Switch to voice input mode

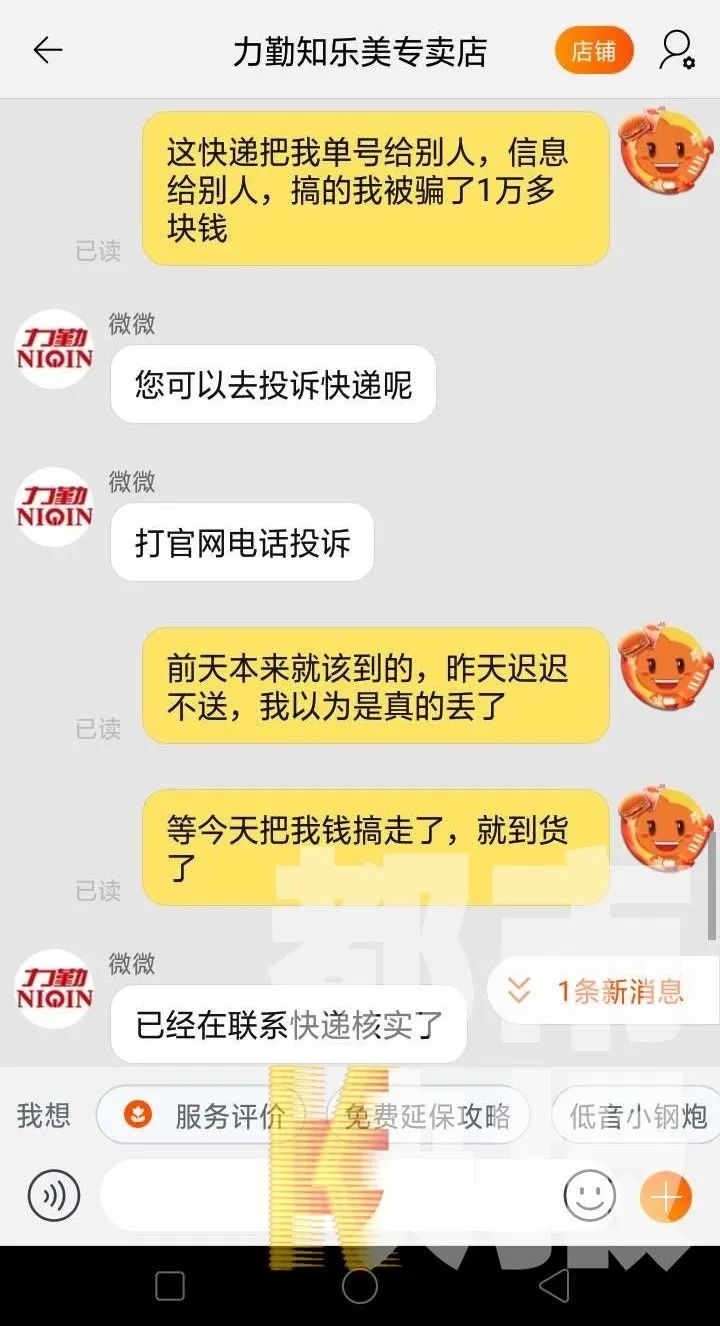[53, 1194]
